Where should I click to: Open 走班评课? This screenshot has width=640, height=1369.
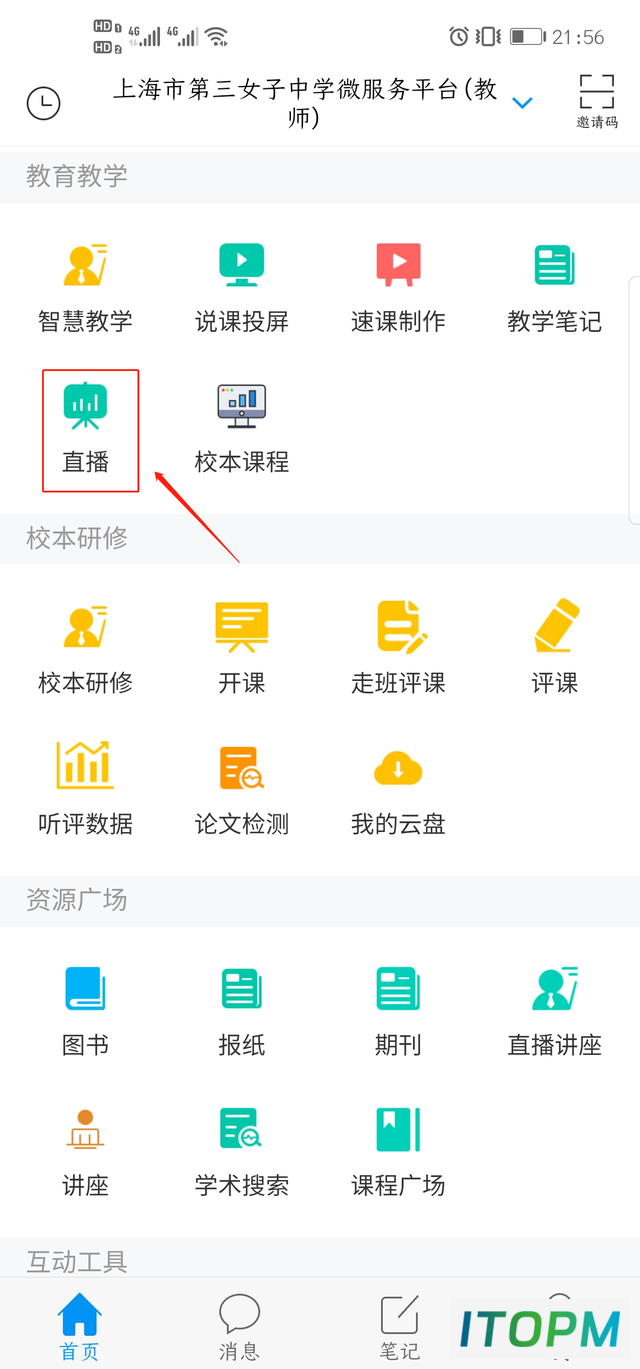[x=398, y=649]
